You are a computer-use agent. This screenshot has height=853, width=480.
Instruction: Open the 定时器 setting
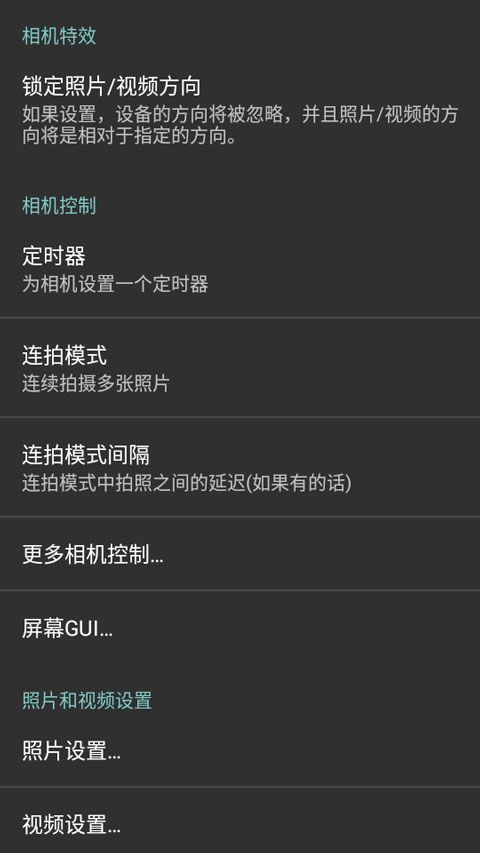pyautogui.click(x=240, y=269)
